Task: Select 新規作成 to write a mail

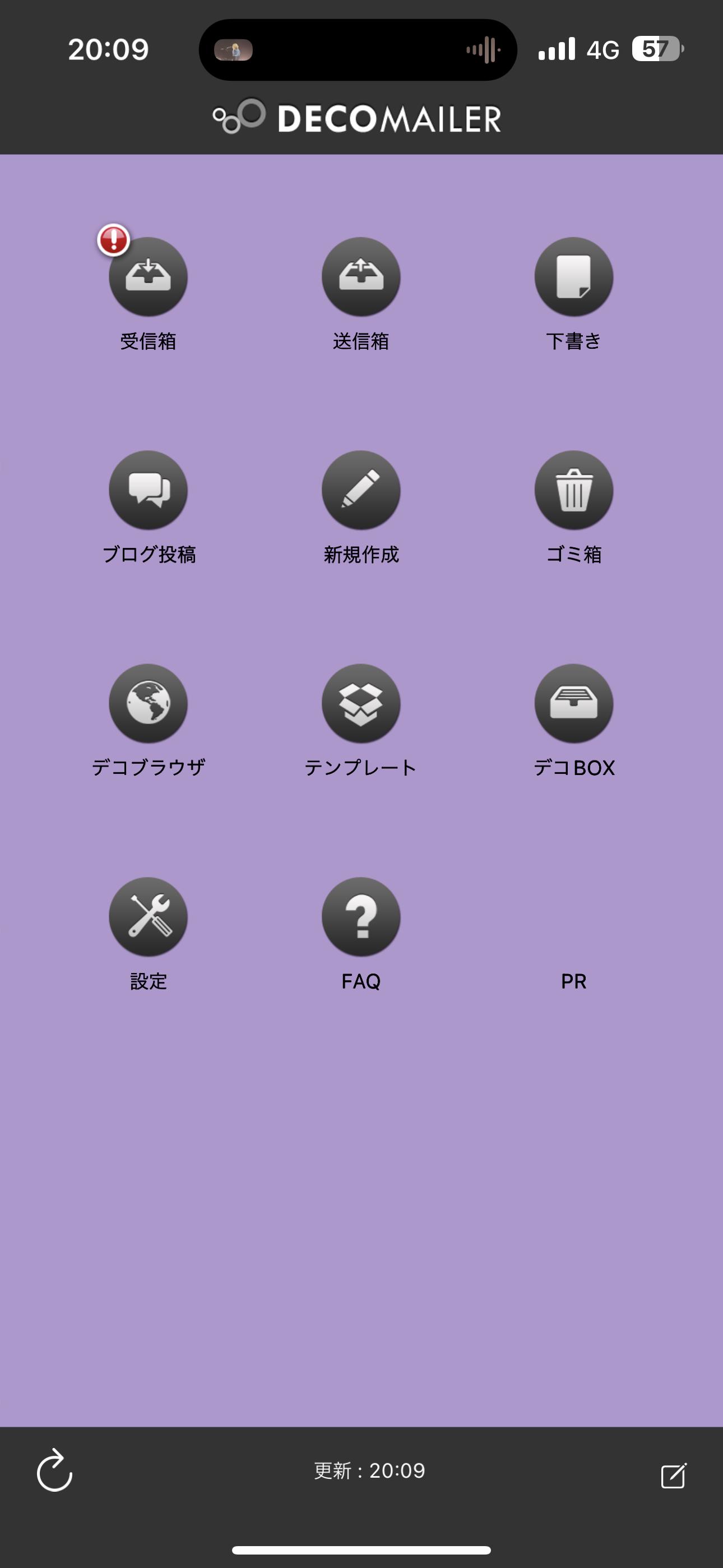Action: [x=361, y=490]
